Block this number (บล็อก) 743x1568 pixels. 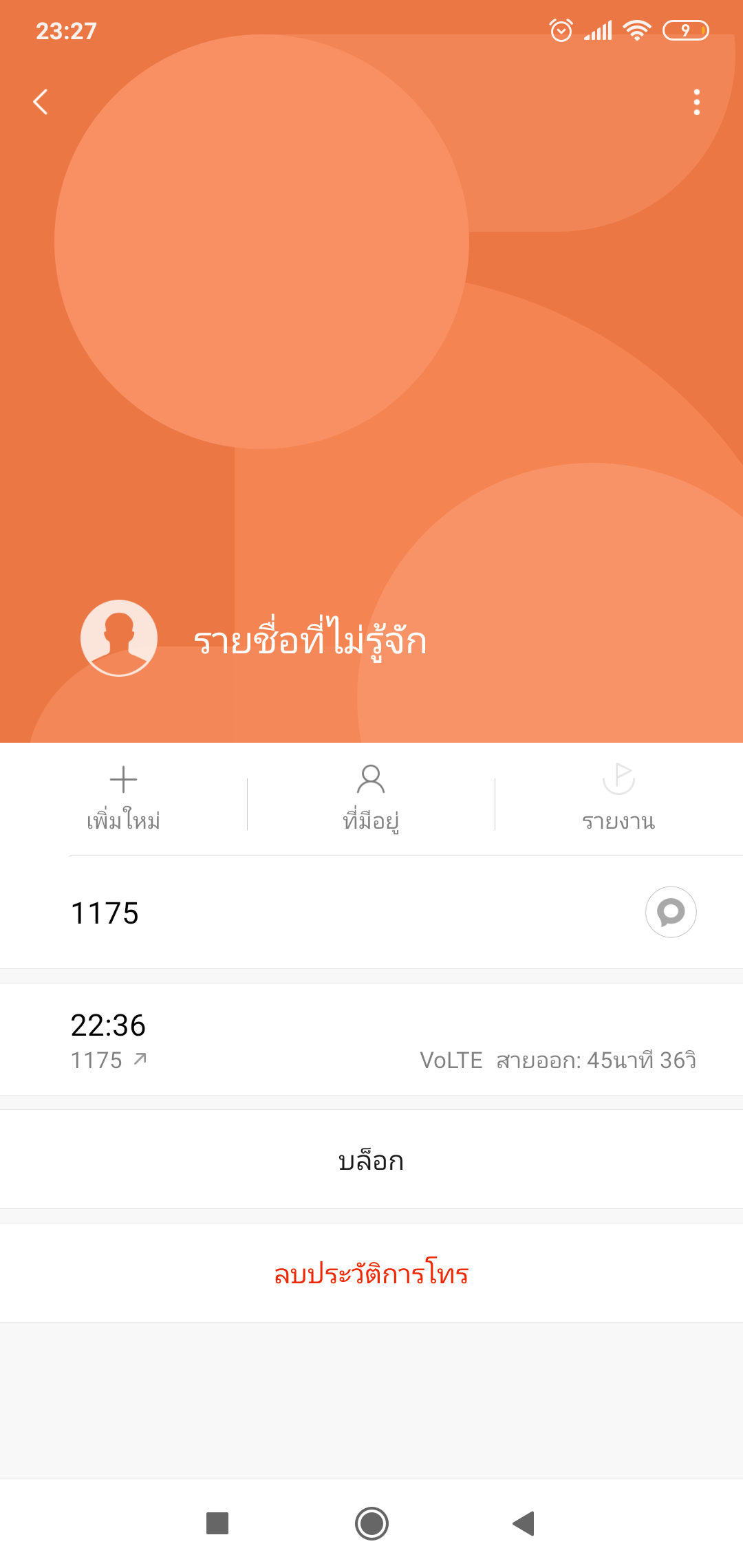371,1160
